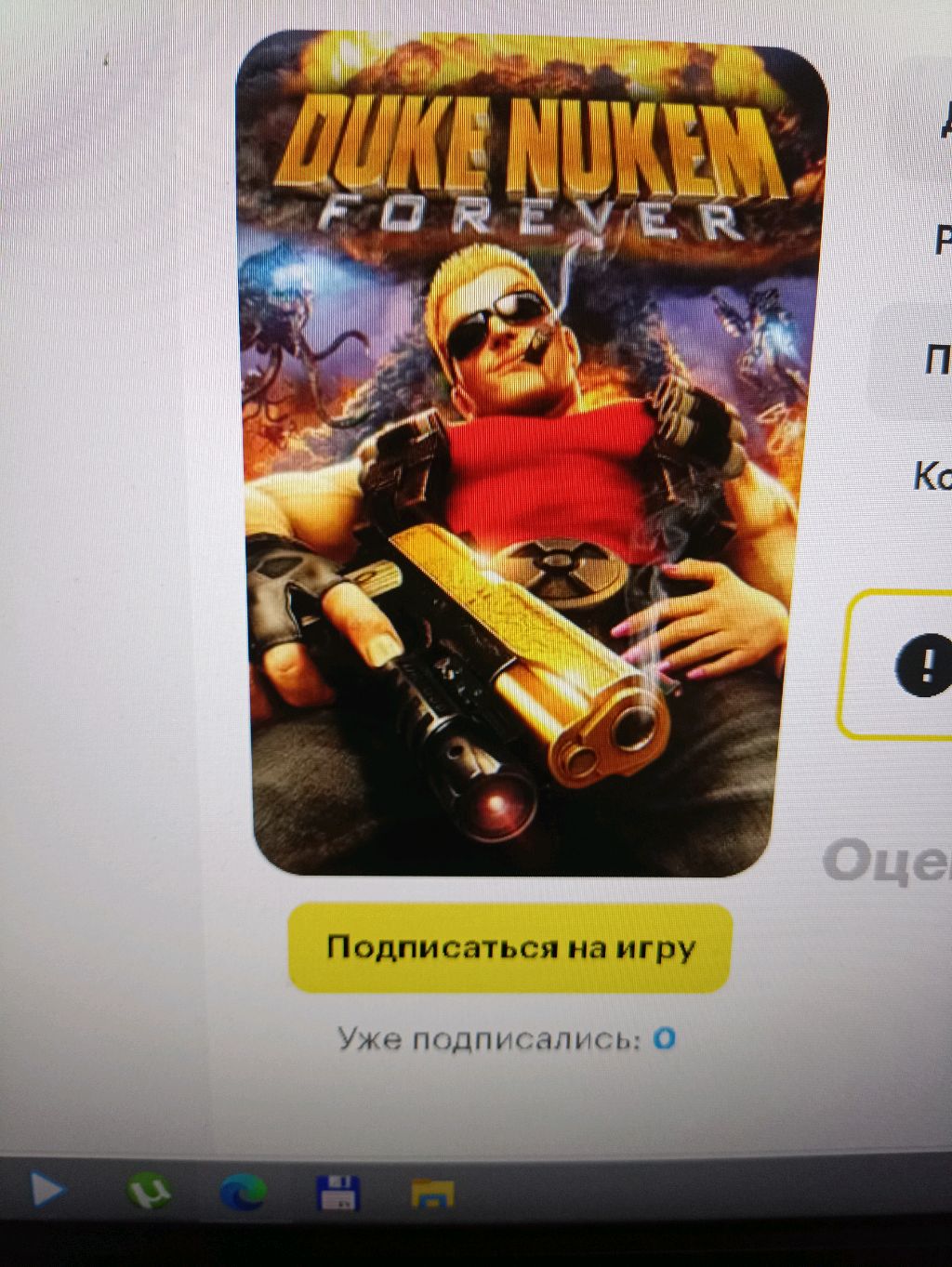This screenshot has height=1267, width=952.
Task: Tap the 'Подписаться на игру' button
Action: click(509, 947)
